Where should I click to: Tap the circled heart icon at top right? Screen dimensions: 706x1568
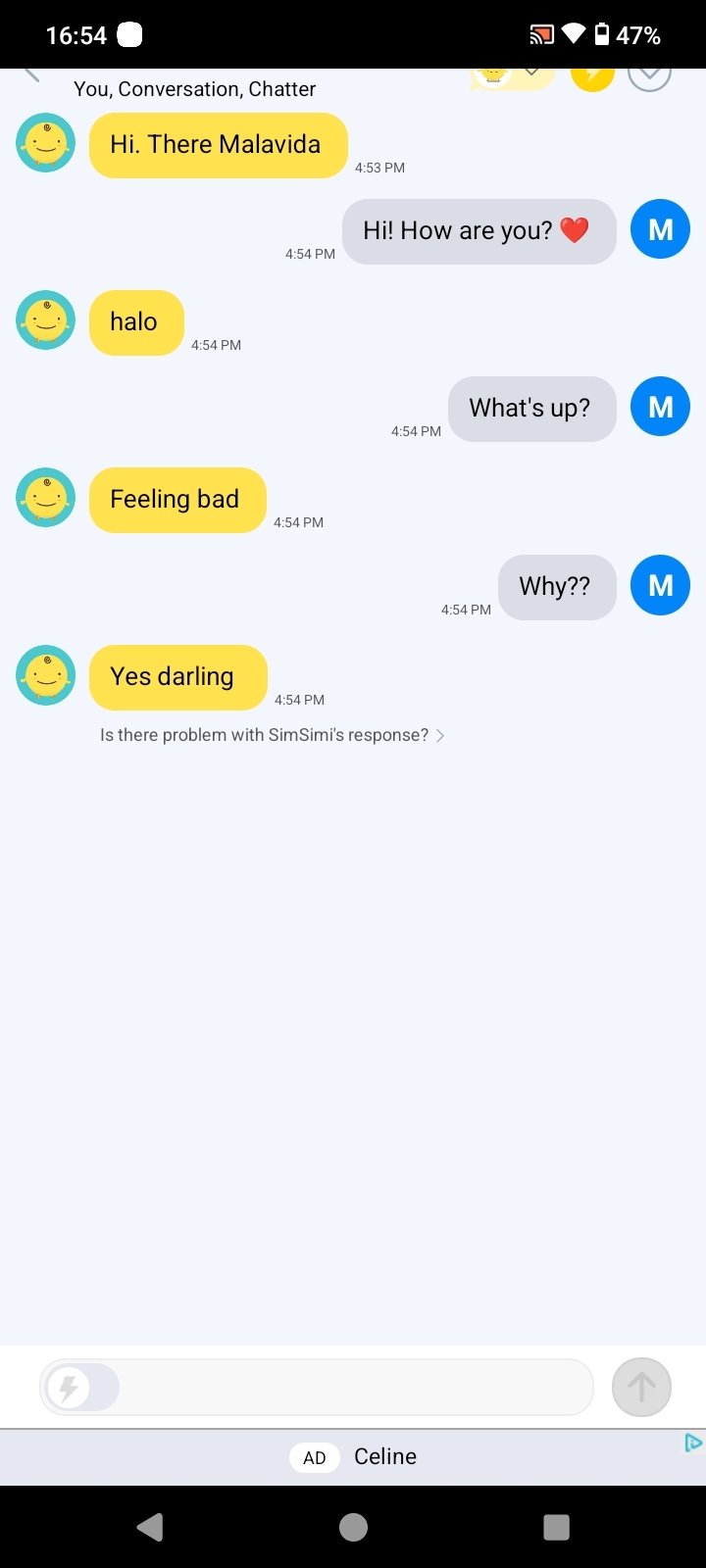coord(649,76)
